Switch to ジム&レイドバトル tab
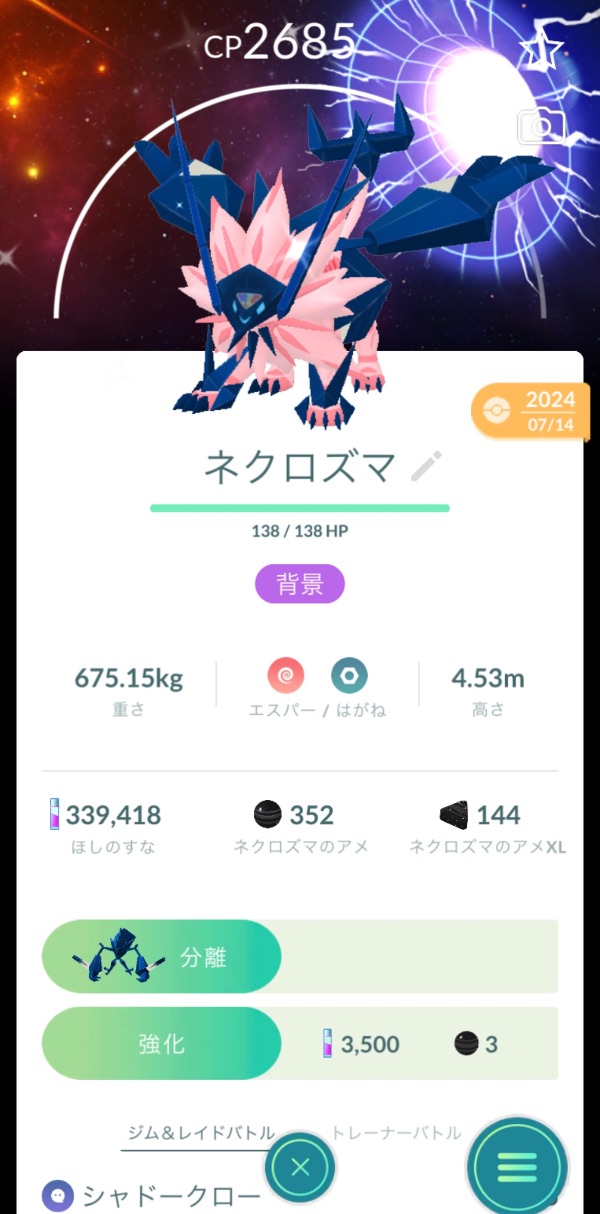Image resolution: width=600 pixels, height=1214 pixels. [x=201, y=1133]
